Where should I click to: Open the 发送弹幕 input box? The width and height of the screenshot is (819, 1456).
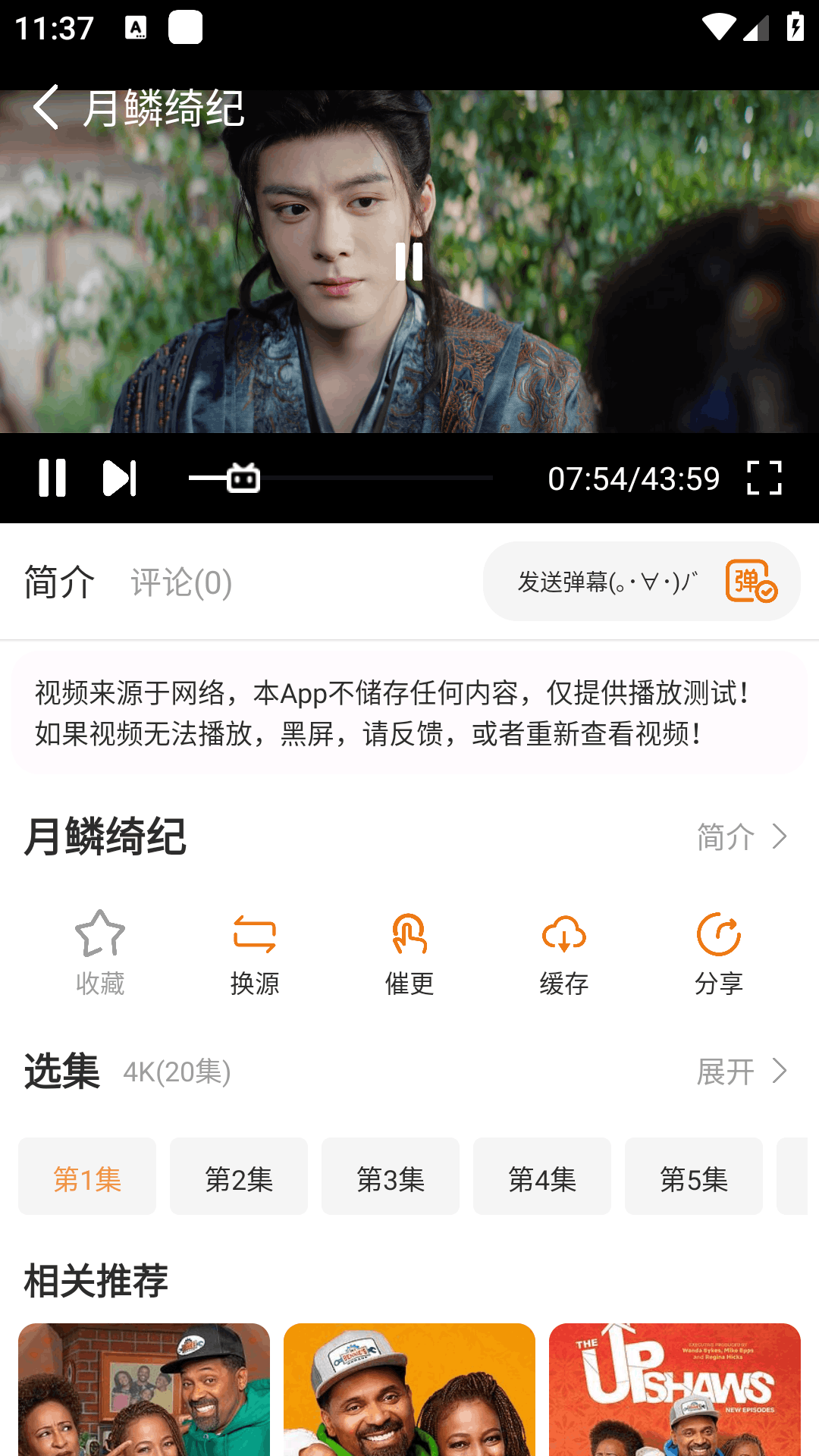click(607, 582)
